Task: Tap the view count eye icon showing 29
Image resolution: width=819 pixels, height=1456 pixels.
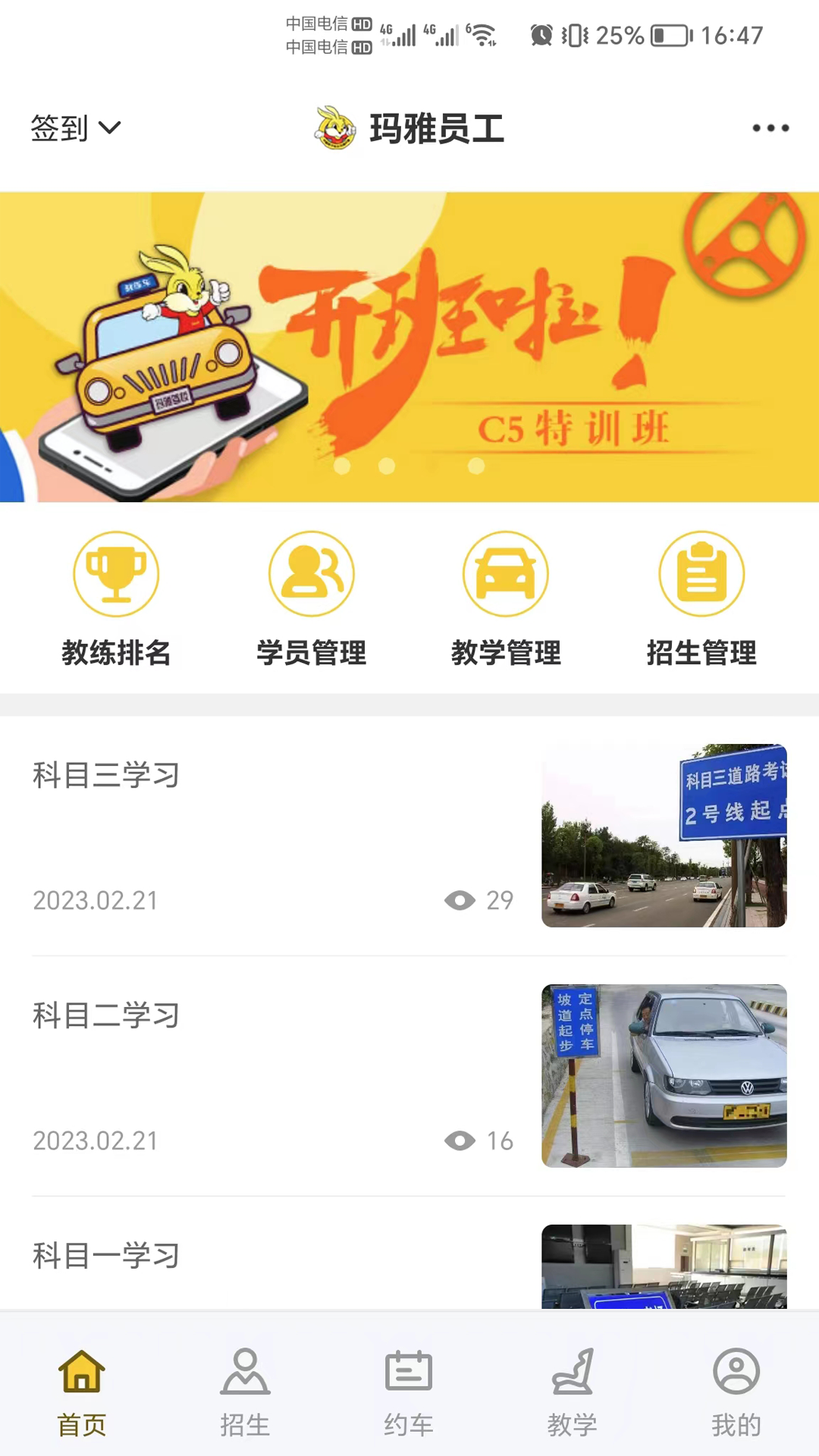Action: [459, 900]
